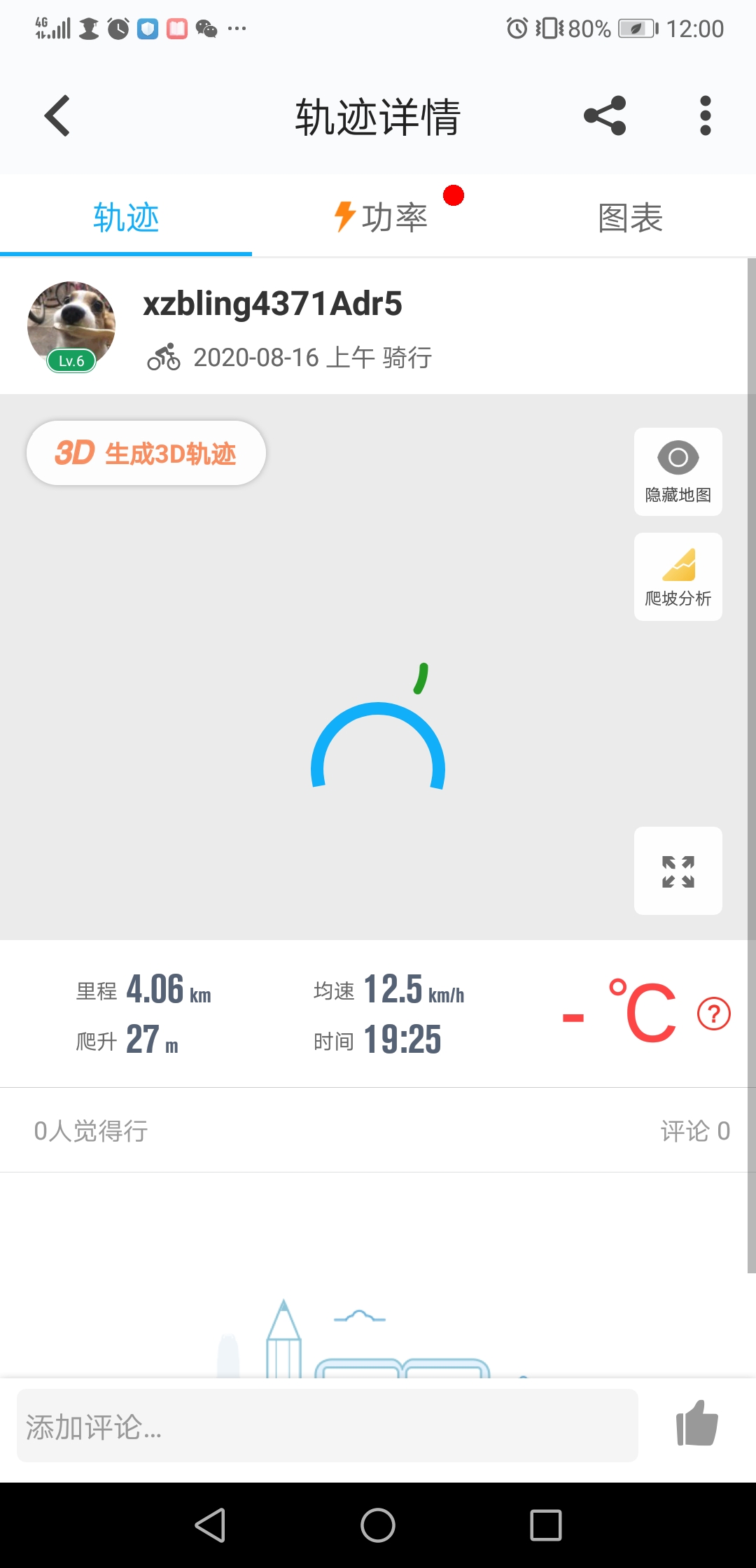Tap the 生成3D轨迹 button

(146, 453)
